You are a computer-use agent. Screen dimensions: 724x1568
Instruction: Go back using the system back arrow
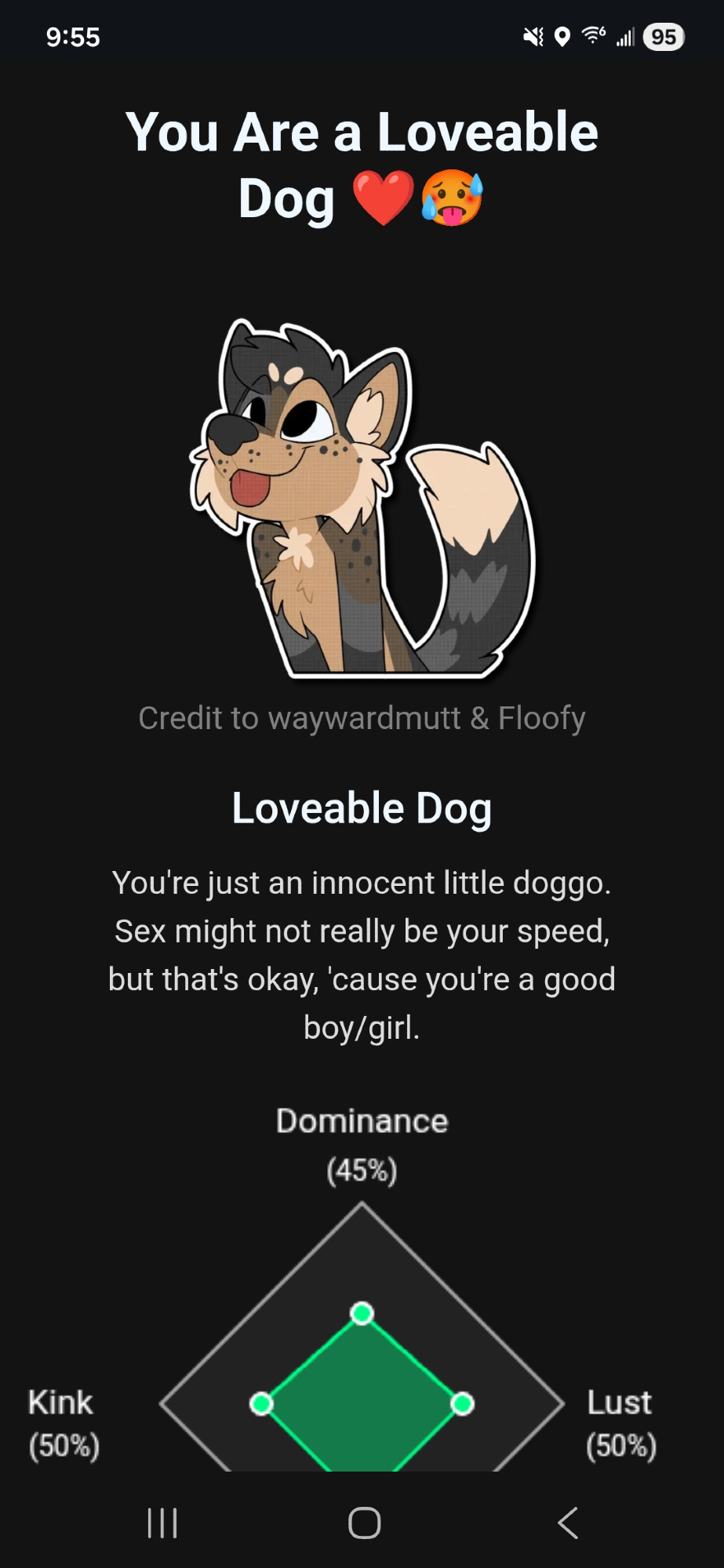[568, 1523]
